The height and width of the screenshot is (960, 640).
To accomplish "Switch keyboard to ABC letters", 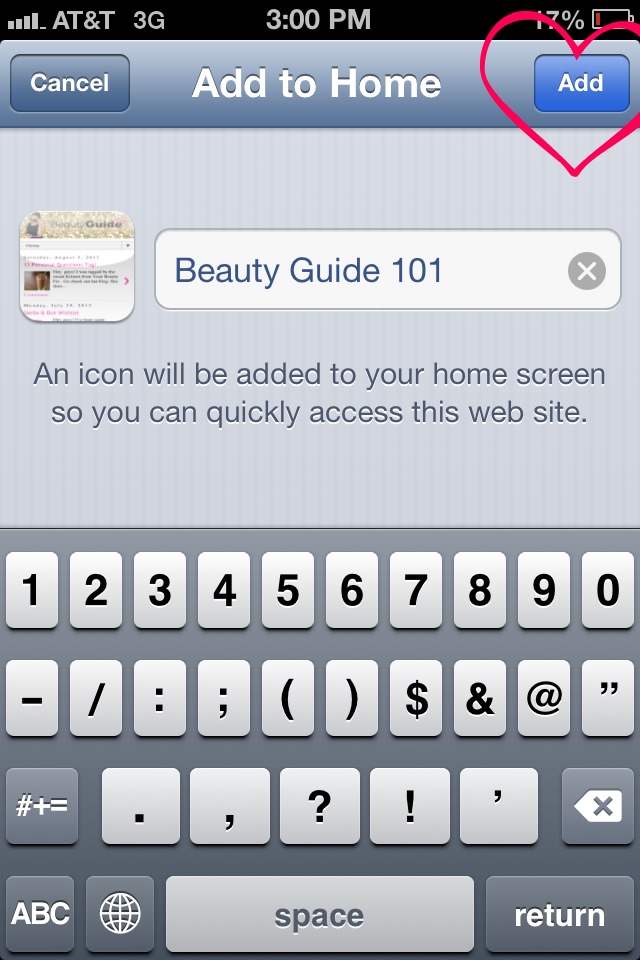I will click(41, 914).
